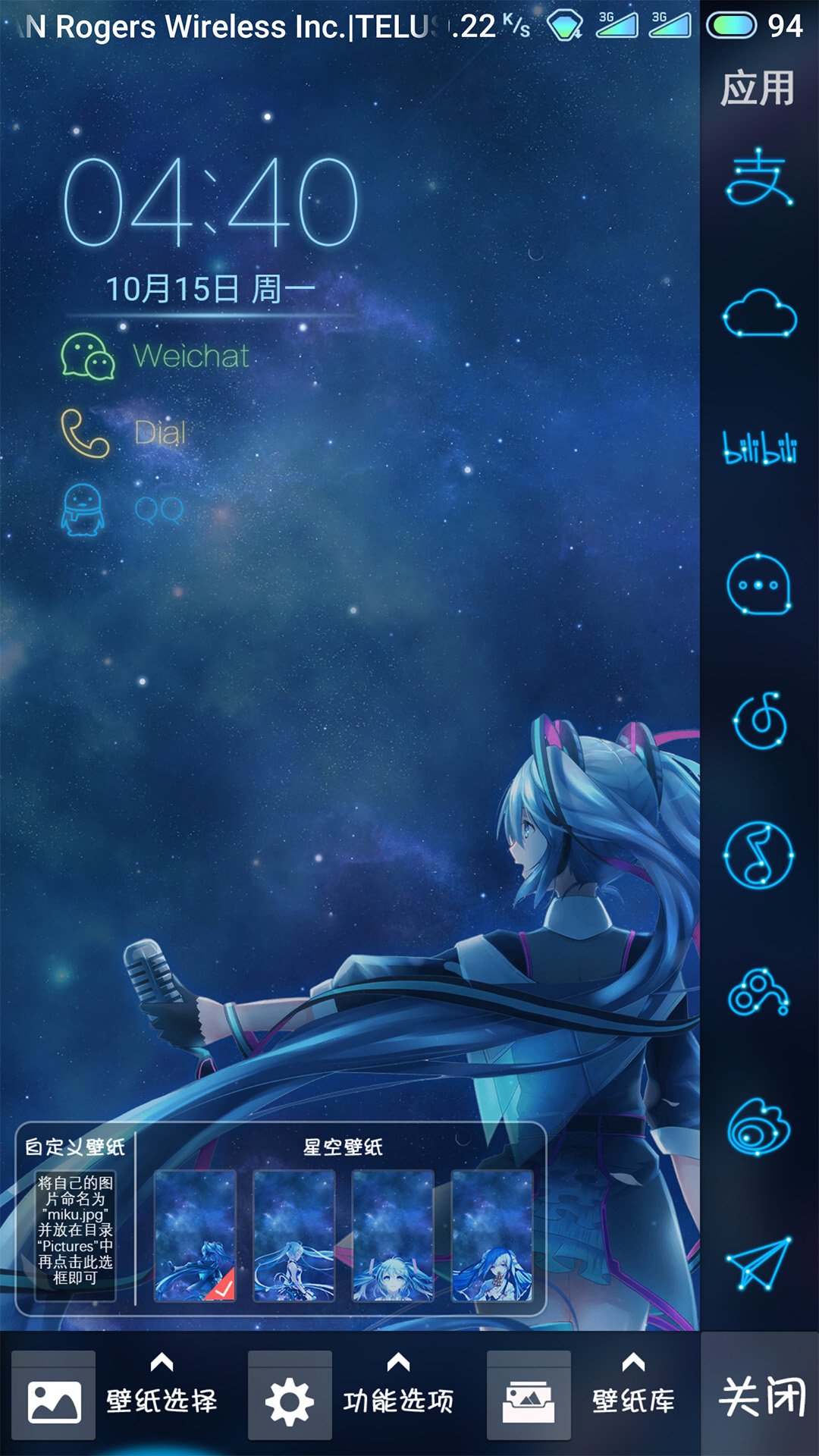The height and width of the screenshot is (1456, 819).
Task: Launch the Weibo eye icon
Action: (x=759, y=1127)
